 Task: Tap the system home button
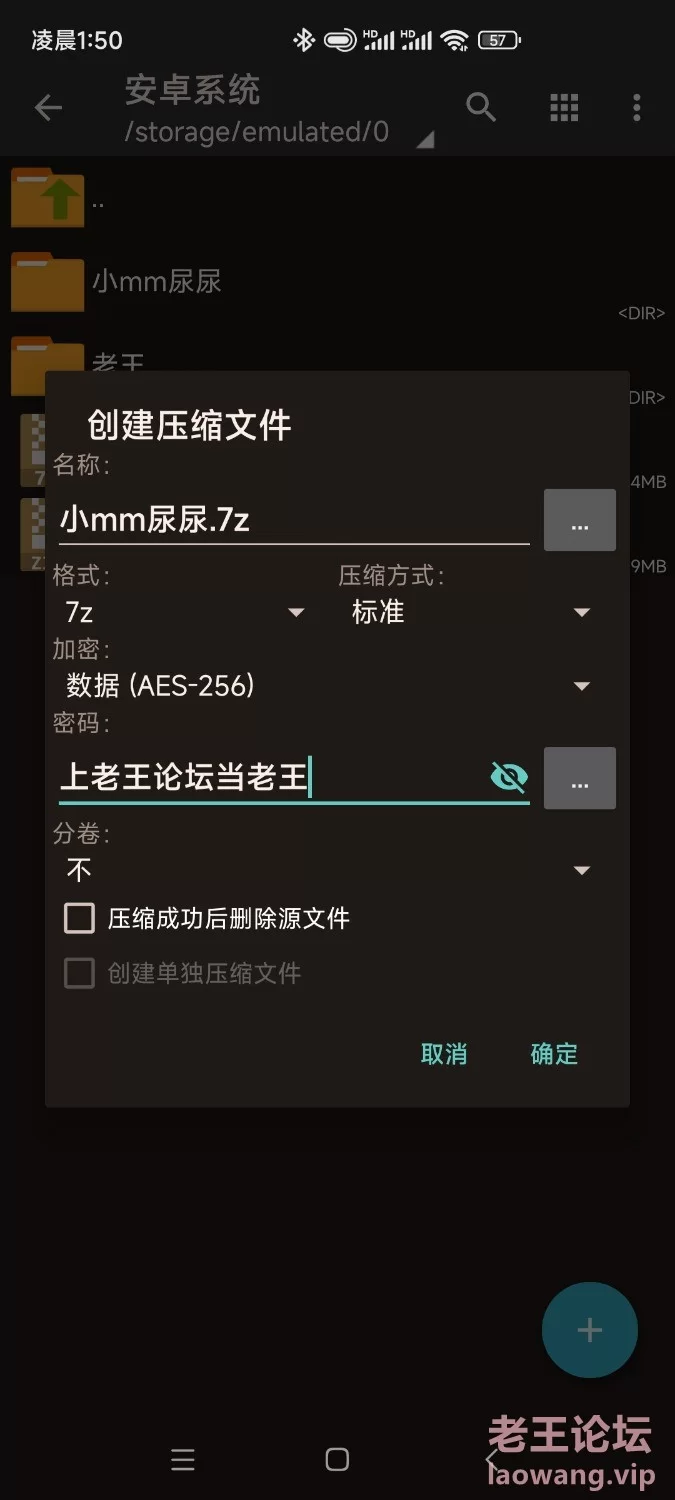[x=338, y=1460]
